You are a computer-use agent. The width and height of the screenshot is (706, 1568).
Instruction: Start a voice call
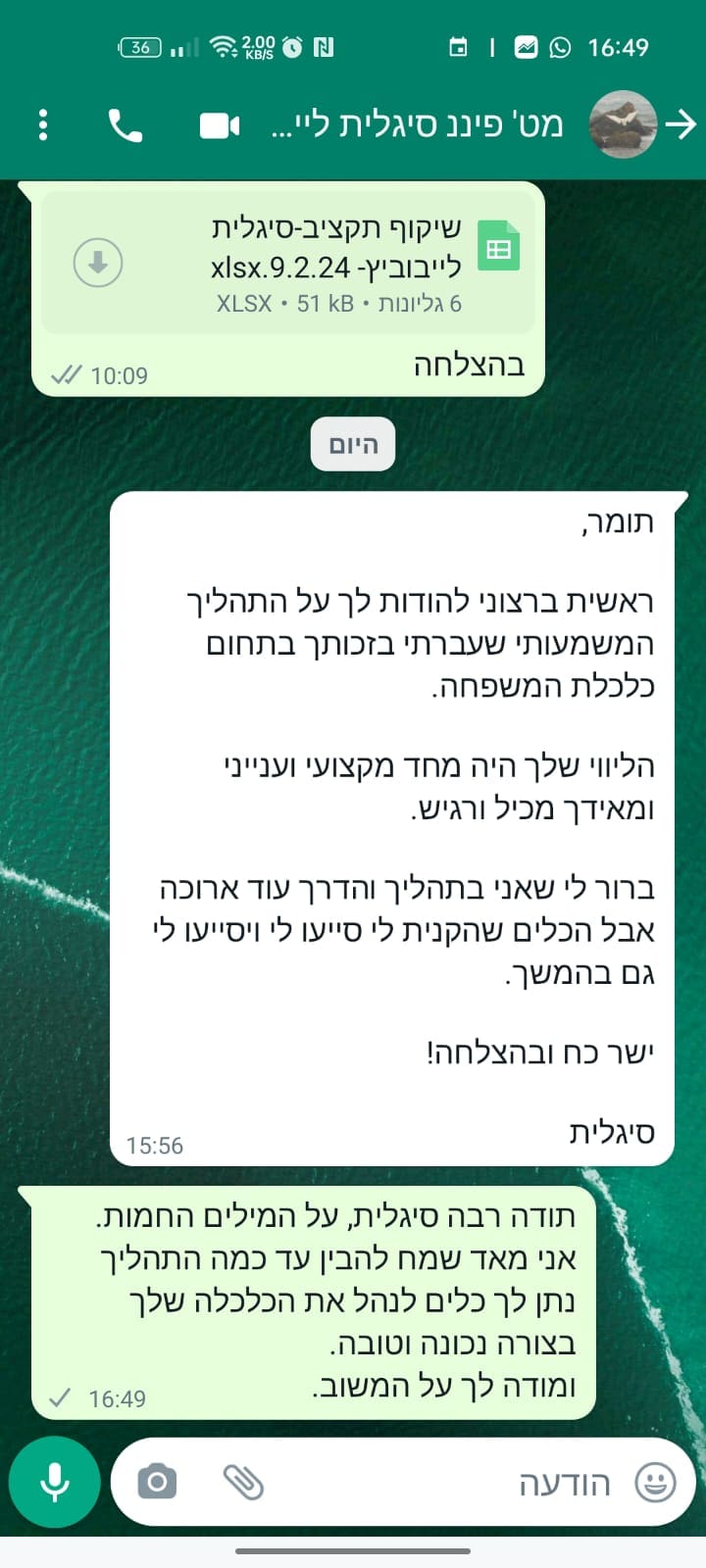pyautogui.click(x=126, y=125)
